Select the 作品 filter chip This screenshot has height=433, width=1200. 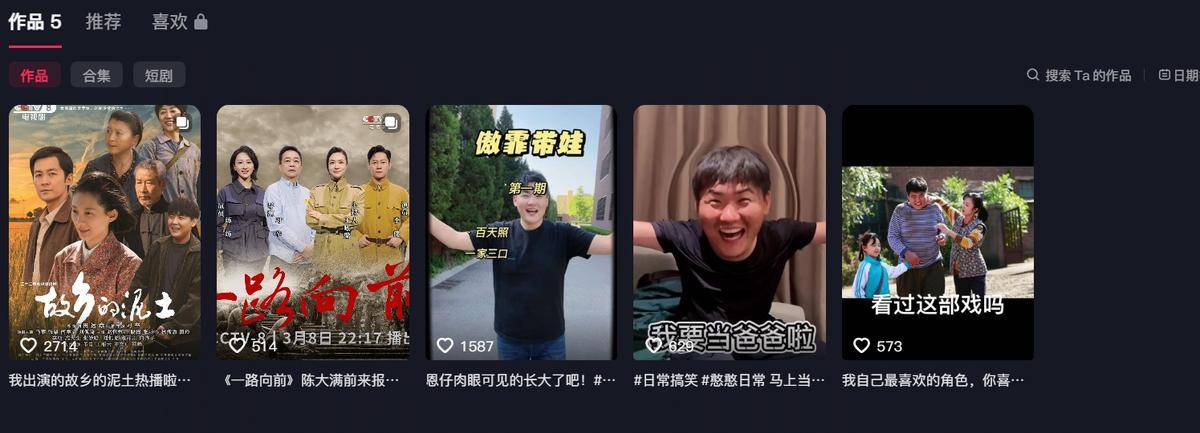click(x=35, y=75)
